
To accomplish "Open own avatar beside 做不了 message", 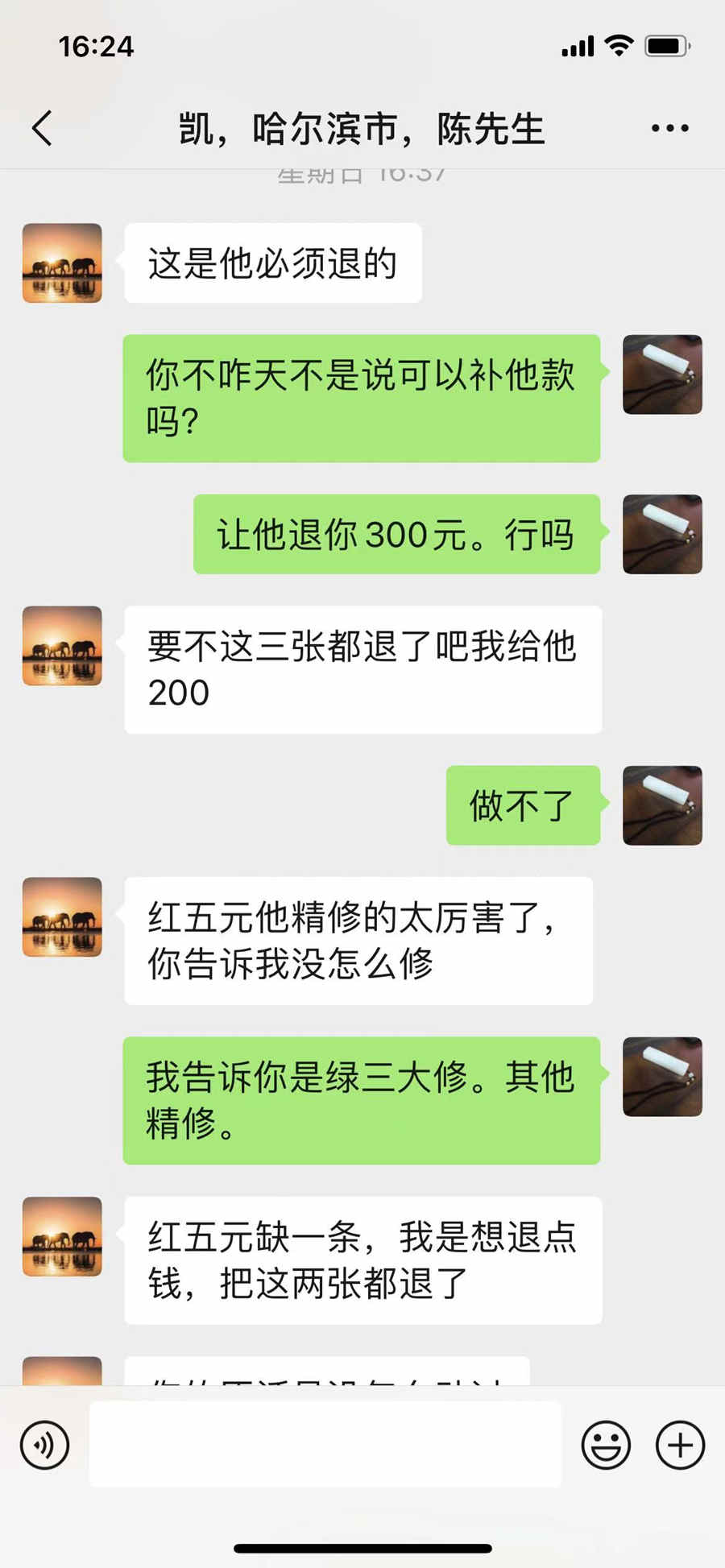I will [662, 805].
